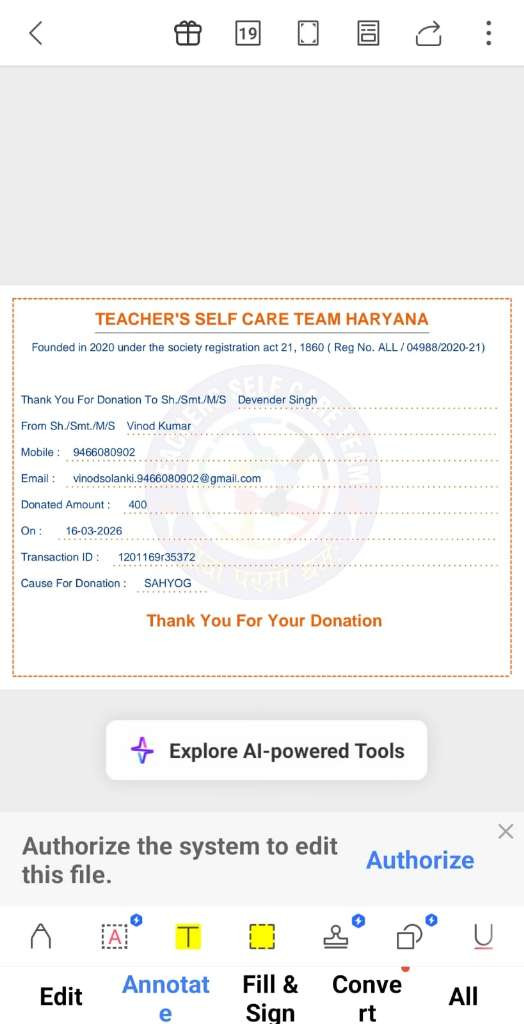The height and width of the screenshot is (1024, 524).
Task: Share this PDF document
Action: click(x=429, y=33)
